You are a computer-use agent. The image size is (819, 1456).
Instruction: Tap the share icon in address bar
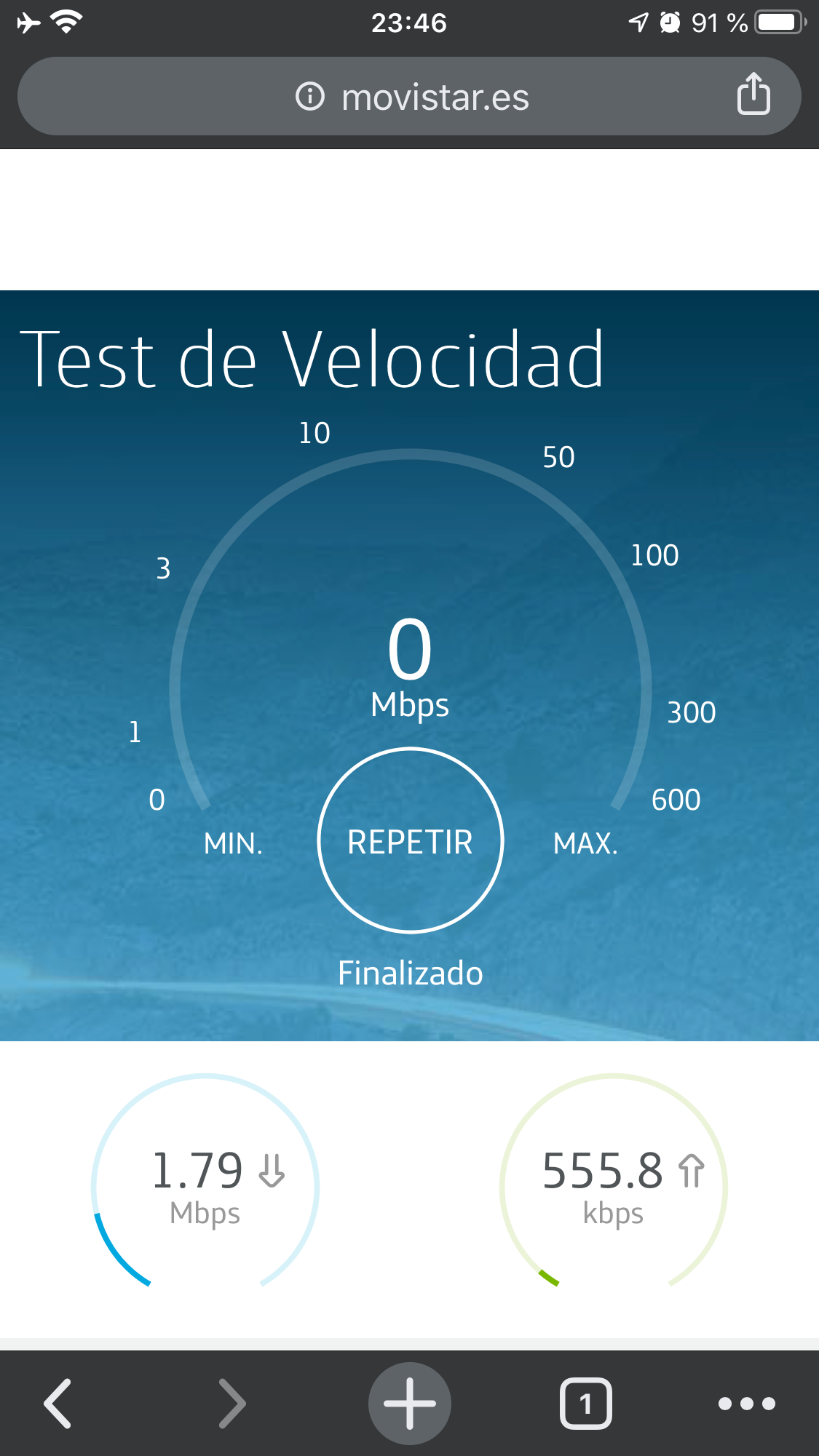click(753, 95)
